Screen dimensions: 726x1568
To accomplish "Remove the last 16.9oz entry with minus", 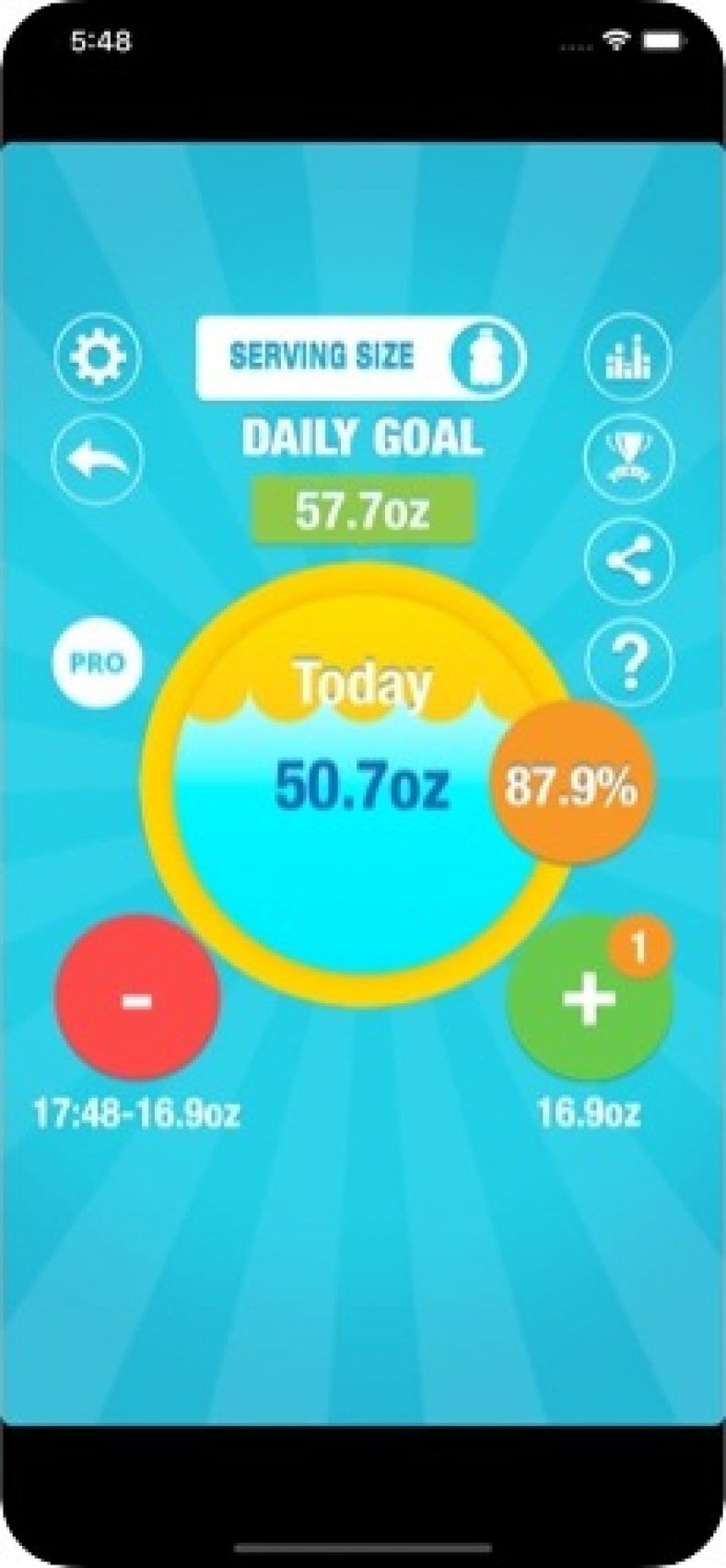I will tap(137, 999).
